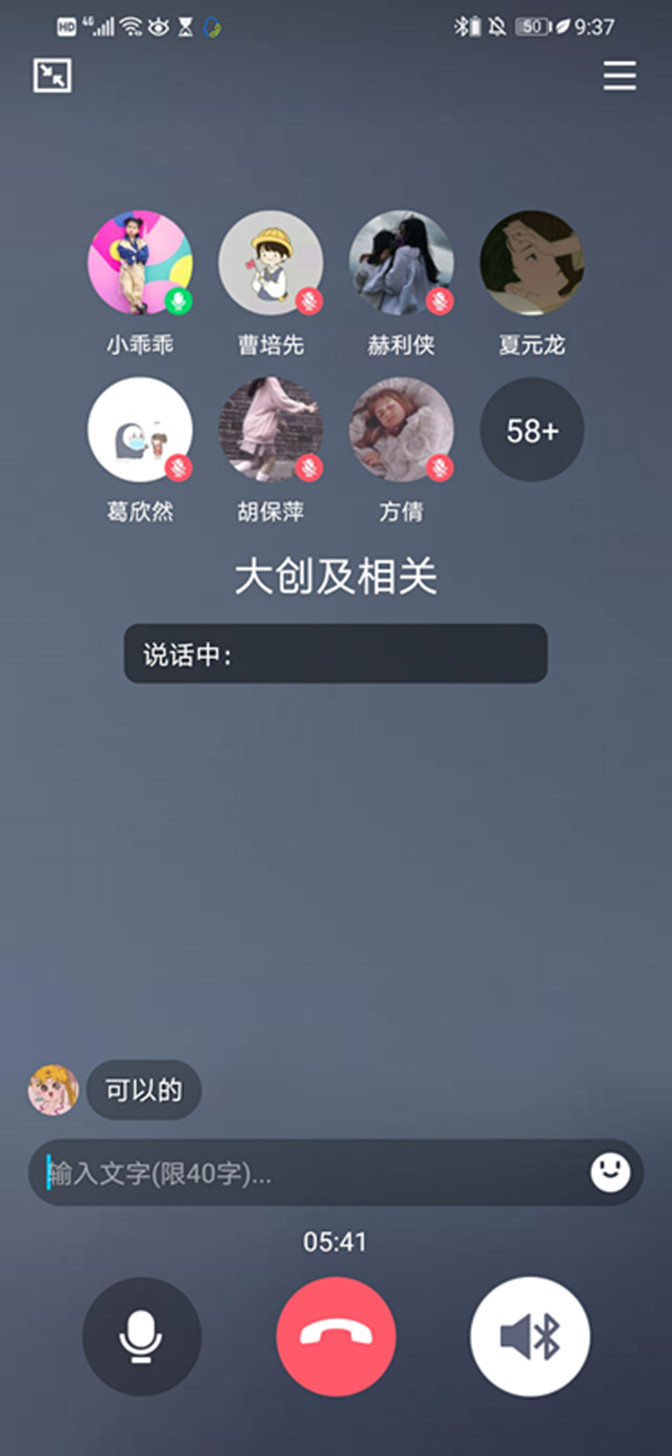This screenshot has height=1456, width=672.
Task: Open the emoji picker
Action: pyautogui.click(x=610, y=1172)
